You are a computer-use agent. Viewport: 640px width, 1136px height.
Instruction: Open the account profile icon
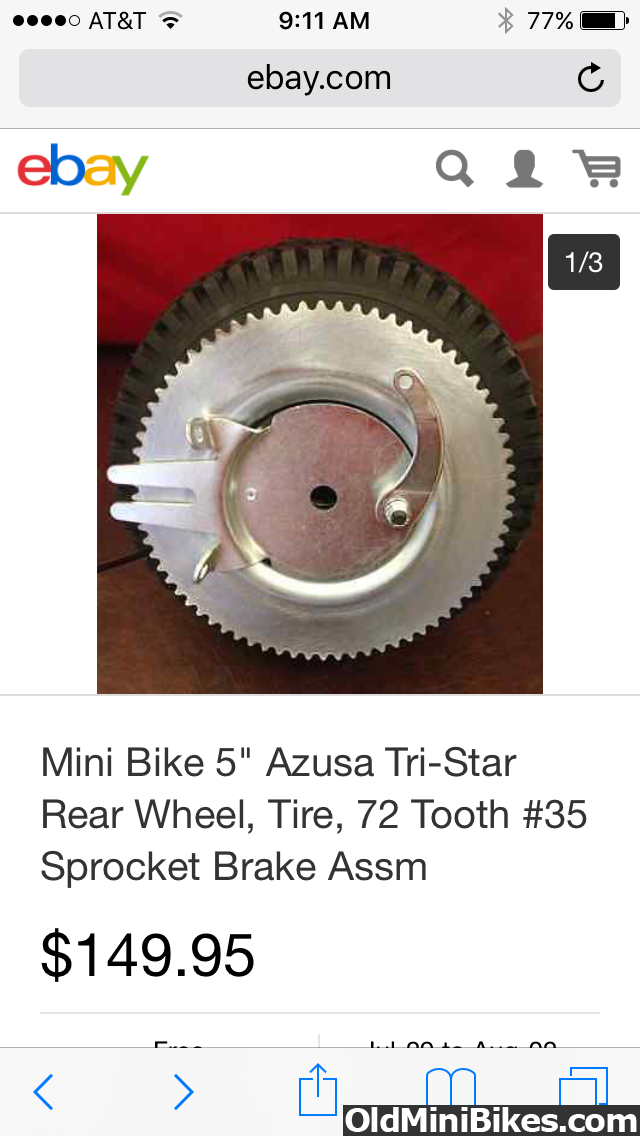[524, 169]
